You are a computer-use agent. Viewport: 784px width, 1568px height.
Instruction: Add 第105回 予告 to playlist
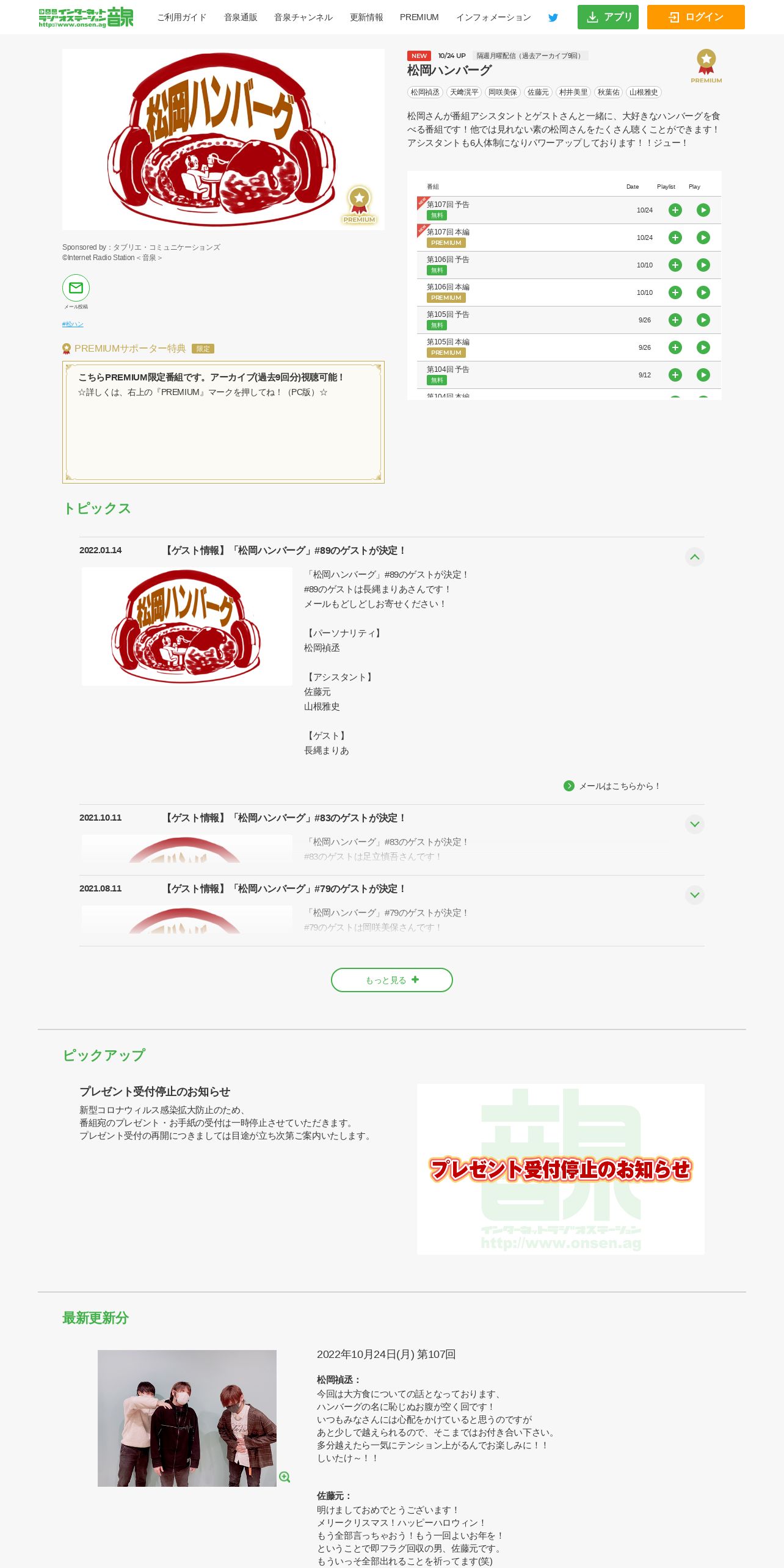(x=675, y=320)
